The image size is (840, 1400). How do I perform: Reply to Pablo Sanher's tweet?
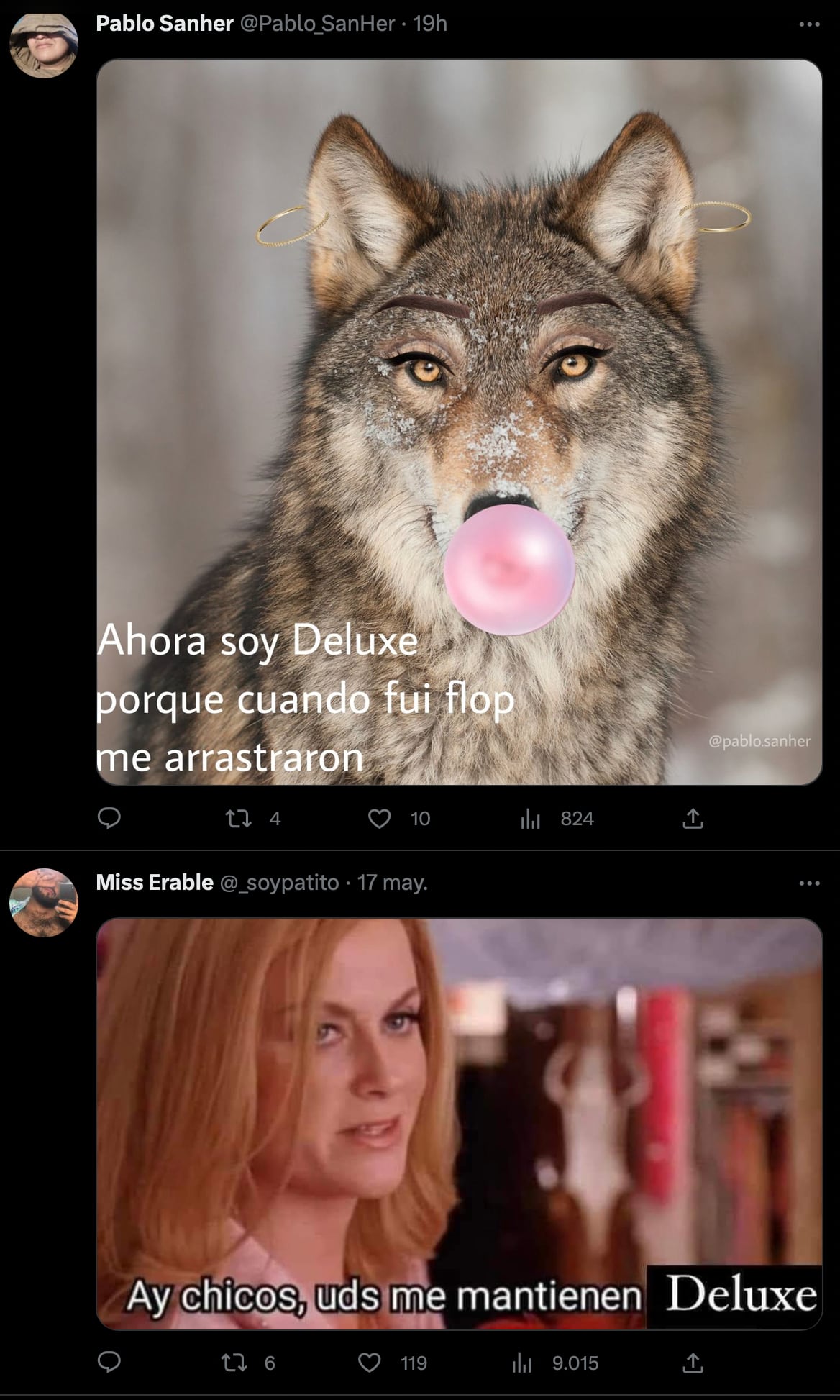point(109,818)
